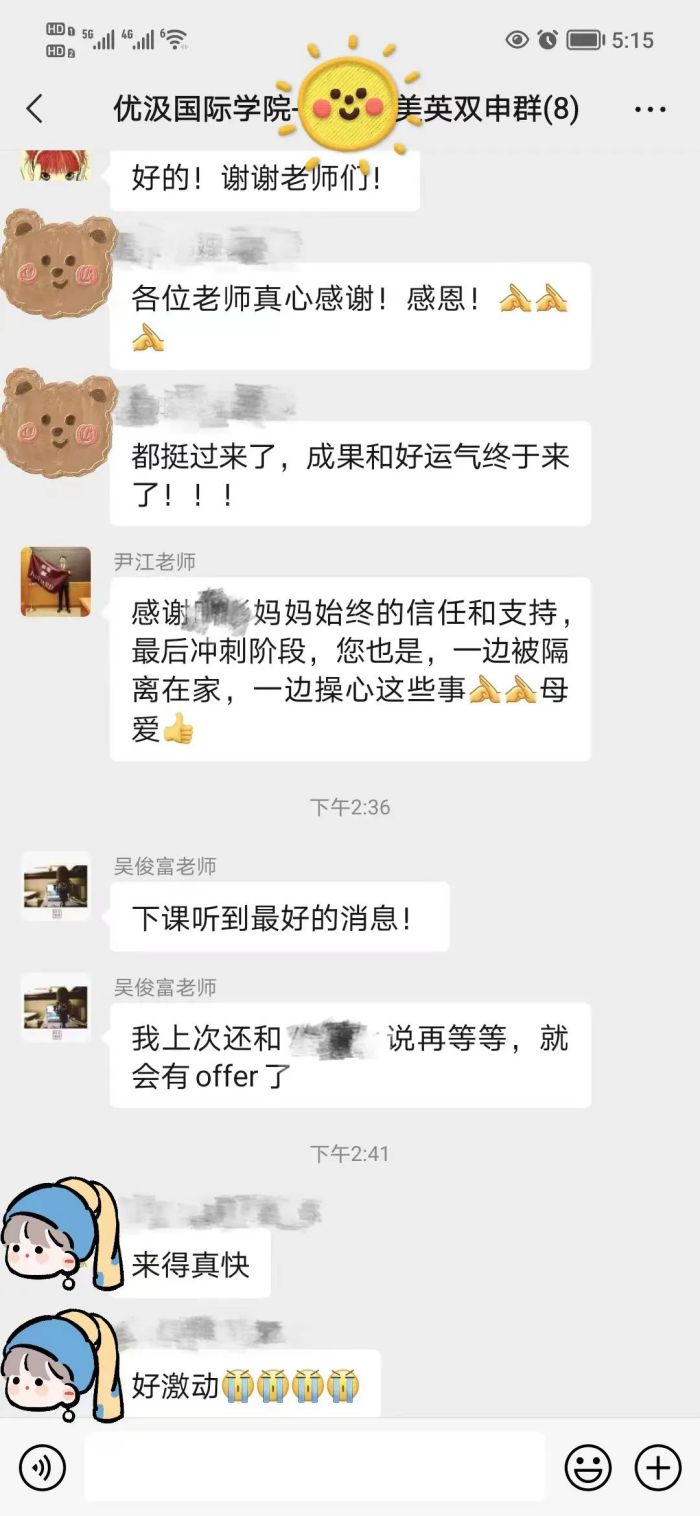Open the emoji sticker panel

click(588, 1467)
